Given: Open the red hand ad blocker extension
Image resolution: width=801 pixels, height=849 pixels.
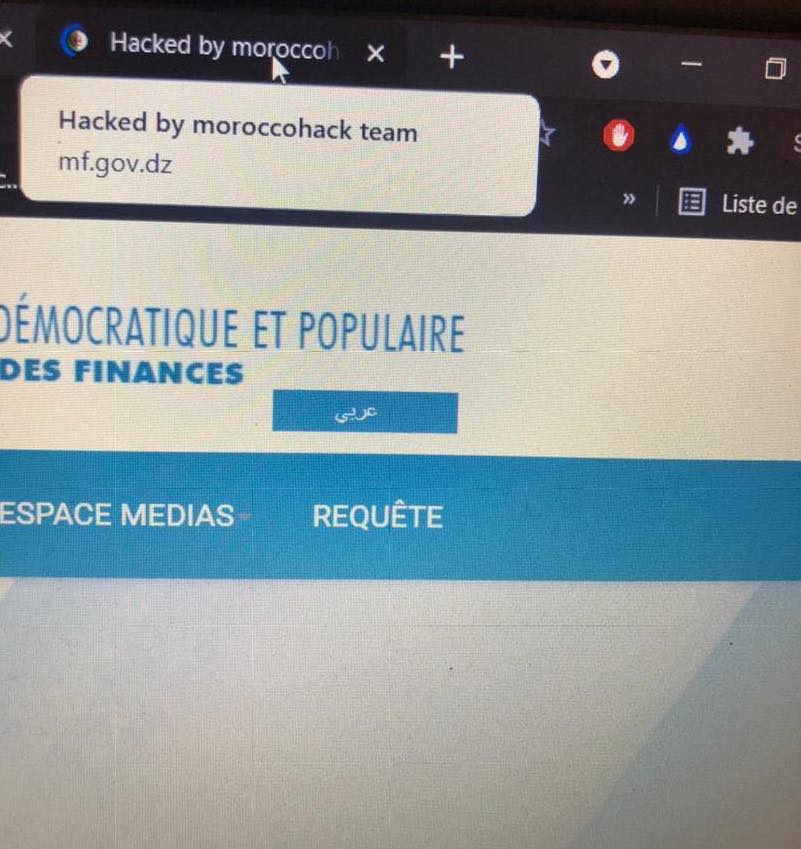Looking at the screenshot, I should point(618,137).
